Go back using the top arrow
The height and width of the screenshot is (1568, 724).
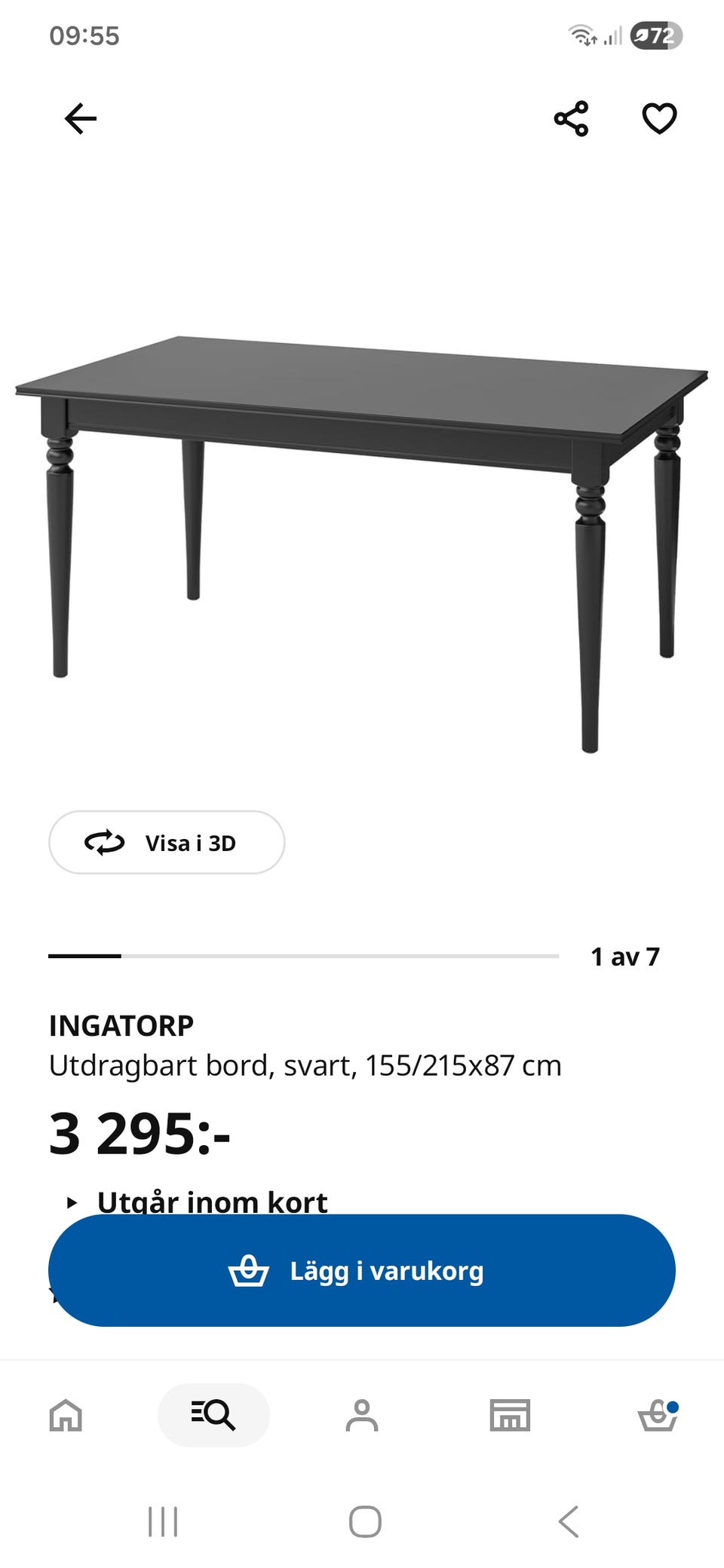(x=81, y=118)
